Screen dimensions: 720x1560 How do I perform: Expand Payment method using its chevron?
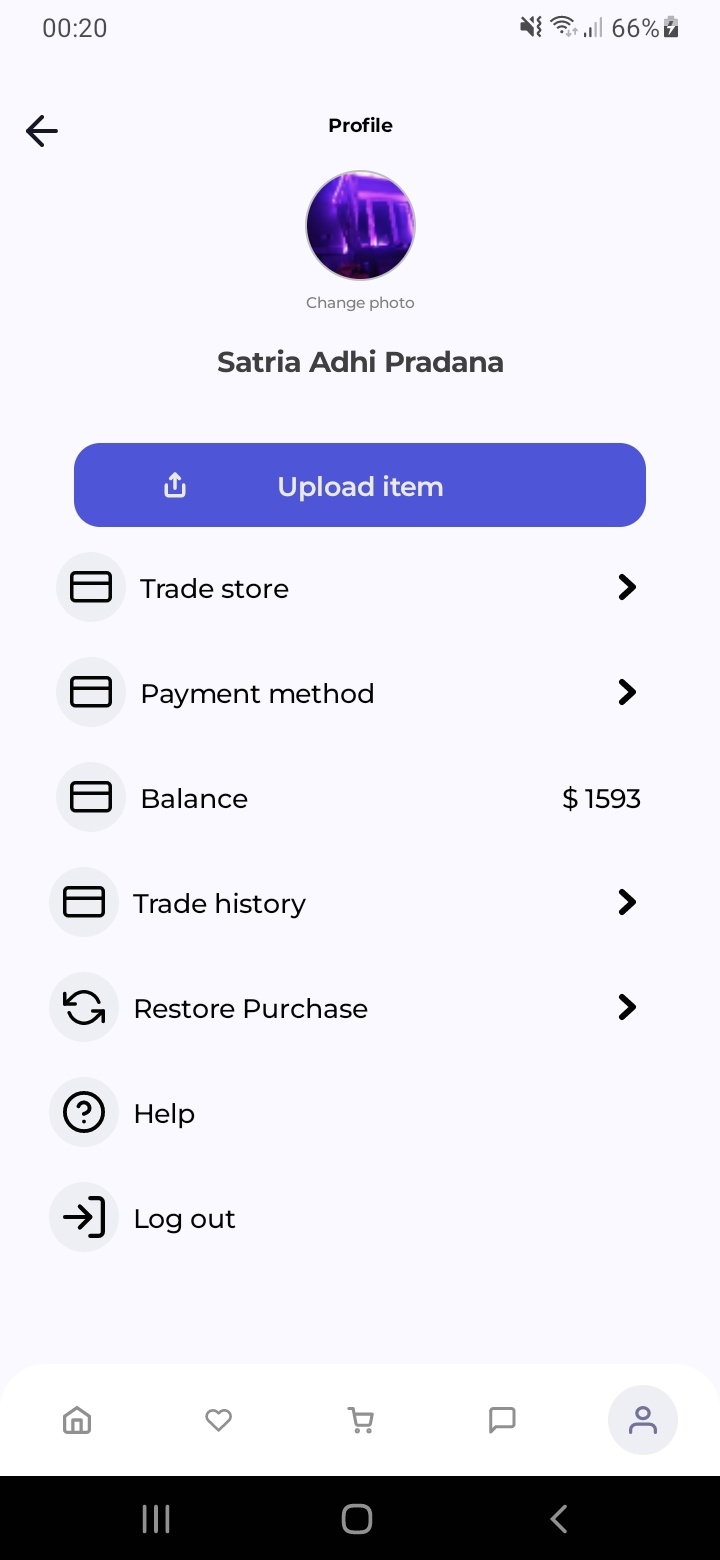tap(627, 692)
